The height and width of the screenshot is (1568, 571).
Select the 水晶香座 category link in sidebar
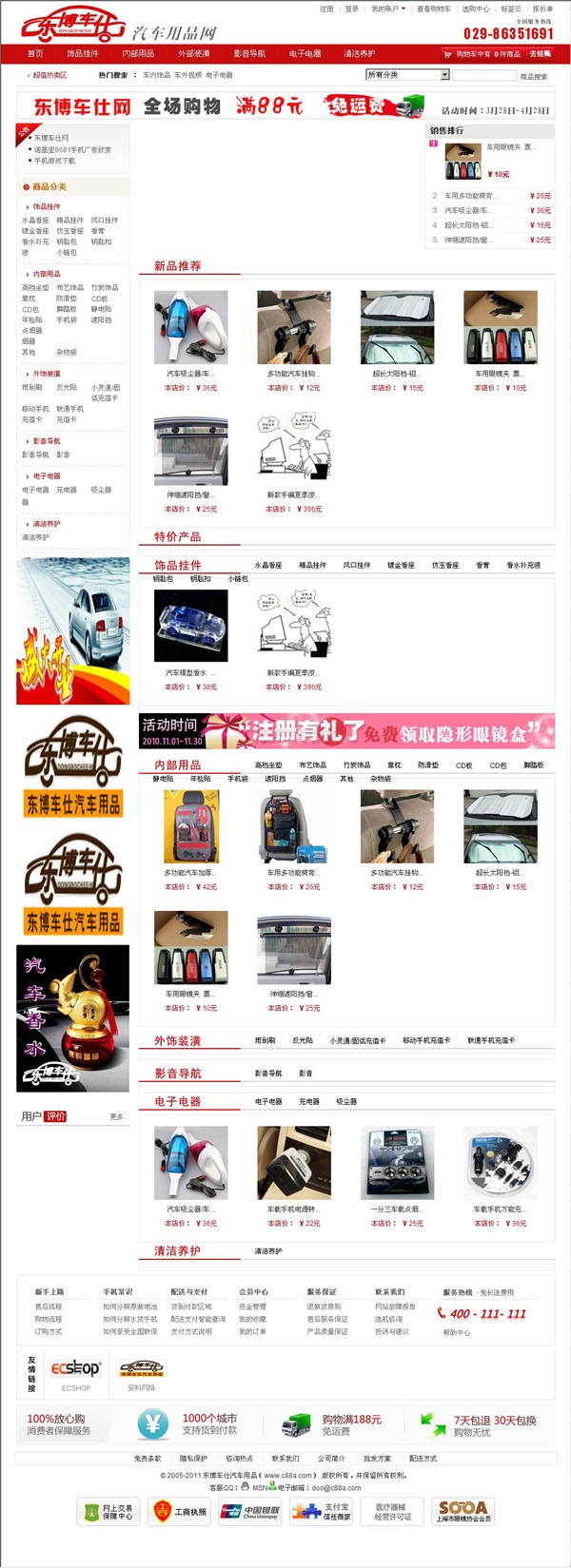coord(35,220)
